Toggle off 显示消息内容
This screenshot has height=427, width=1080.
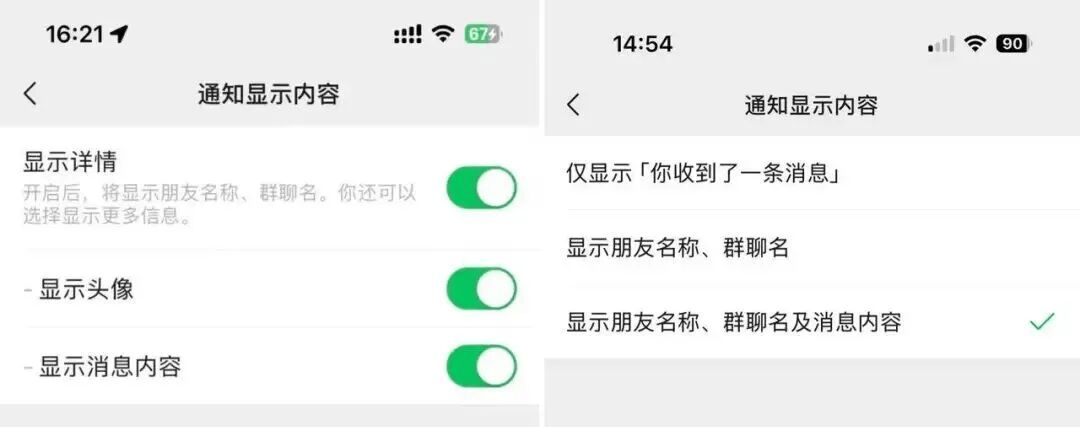pyautogui.click(x=481, y=366)
